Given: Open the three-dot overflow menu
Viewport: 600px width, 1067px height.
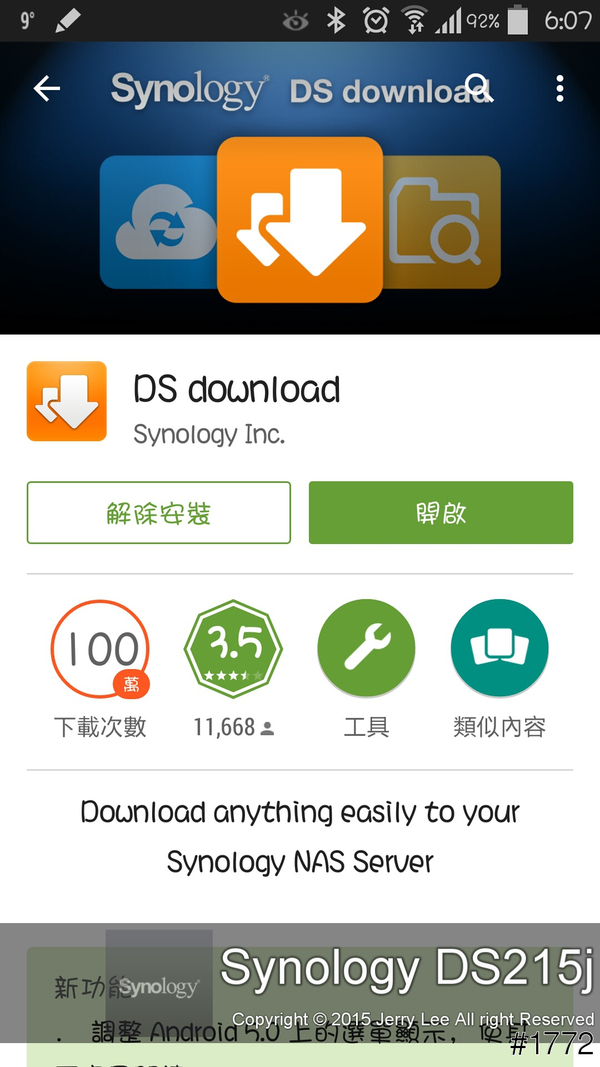Looking at the screenshot, I should (x=560, y=89).
